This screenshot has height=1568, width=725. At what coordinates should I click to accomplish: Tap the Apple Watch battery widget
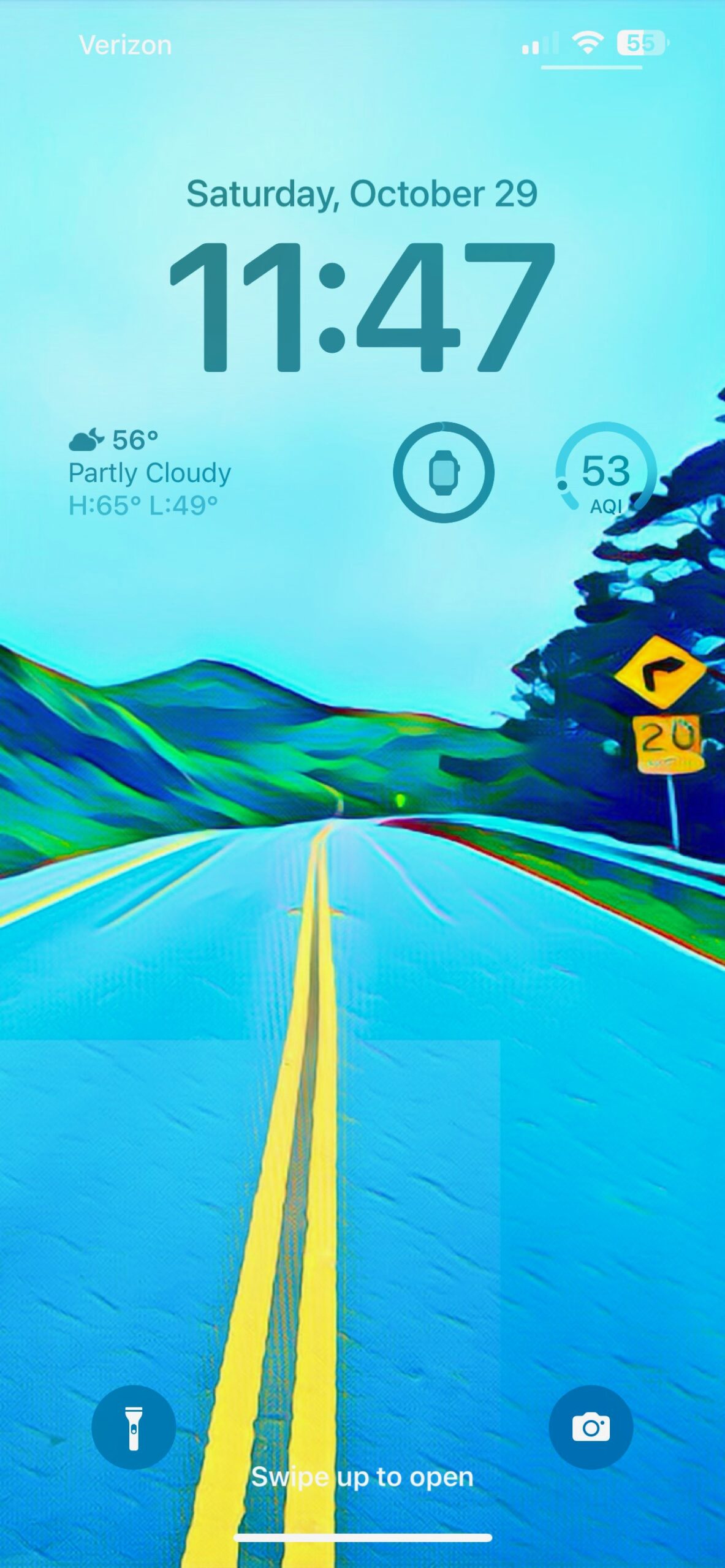[443, 472]
